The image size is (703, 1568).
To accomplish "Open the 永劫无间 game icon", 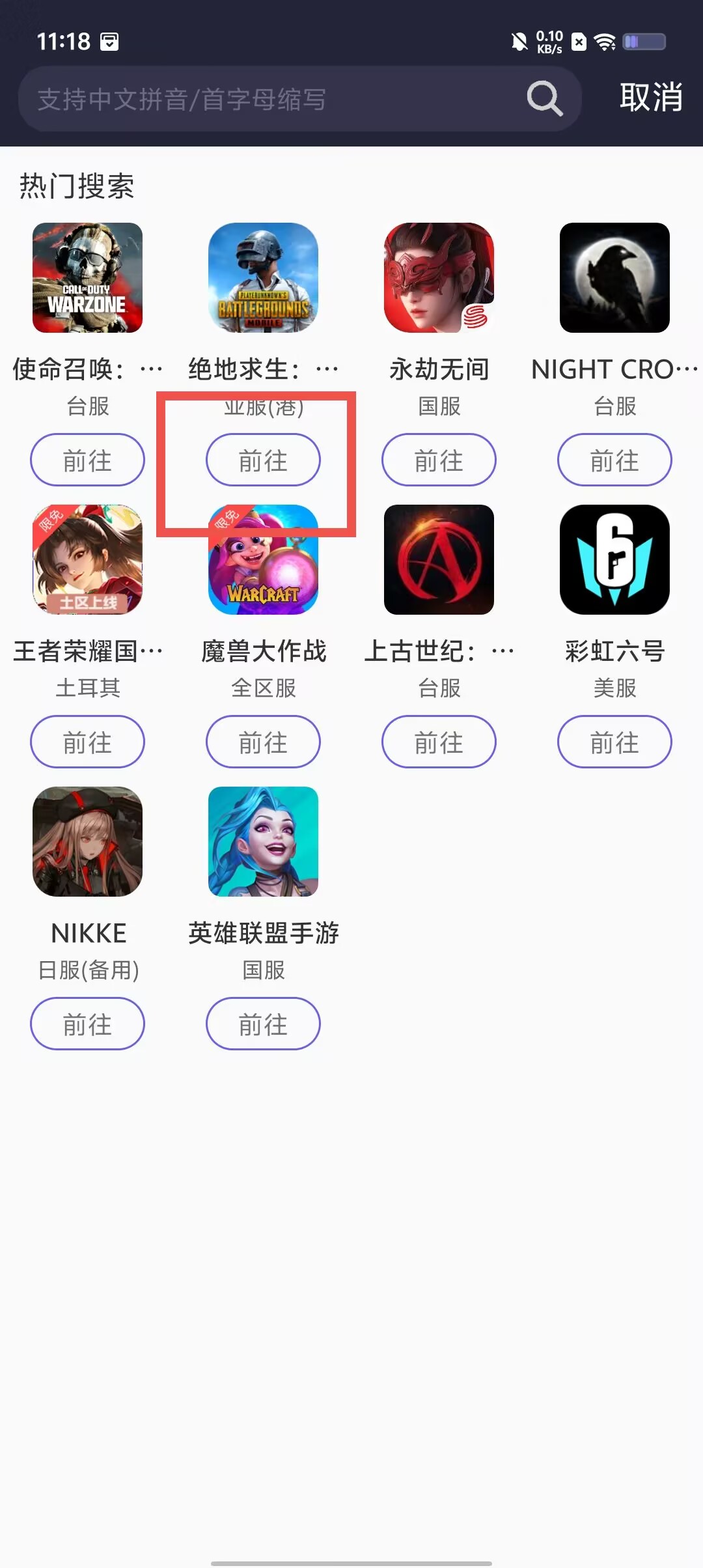I will click(439, 277).
